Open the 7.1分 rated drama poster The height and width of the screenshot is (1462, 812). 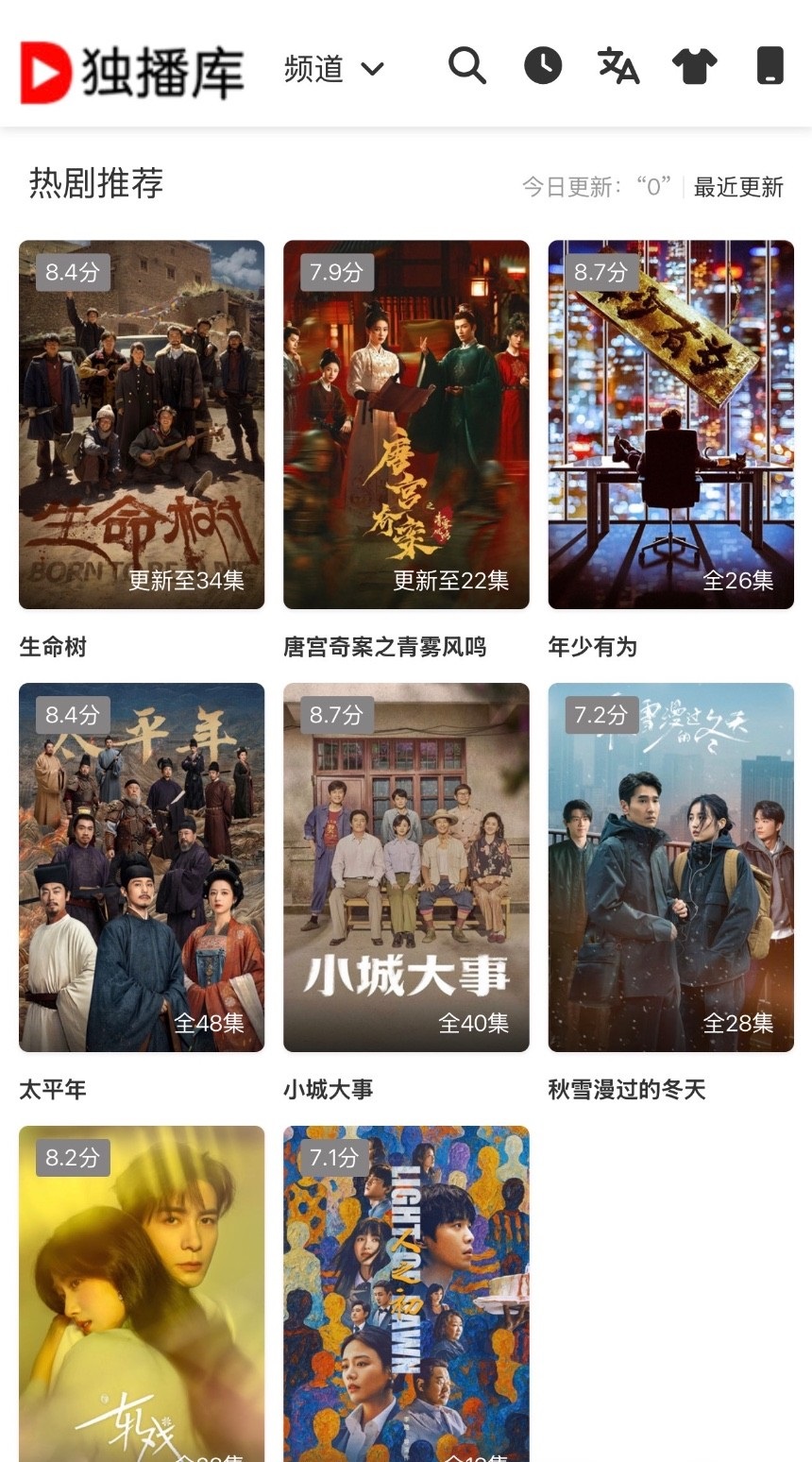pos(406,1294)
